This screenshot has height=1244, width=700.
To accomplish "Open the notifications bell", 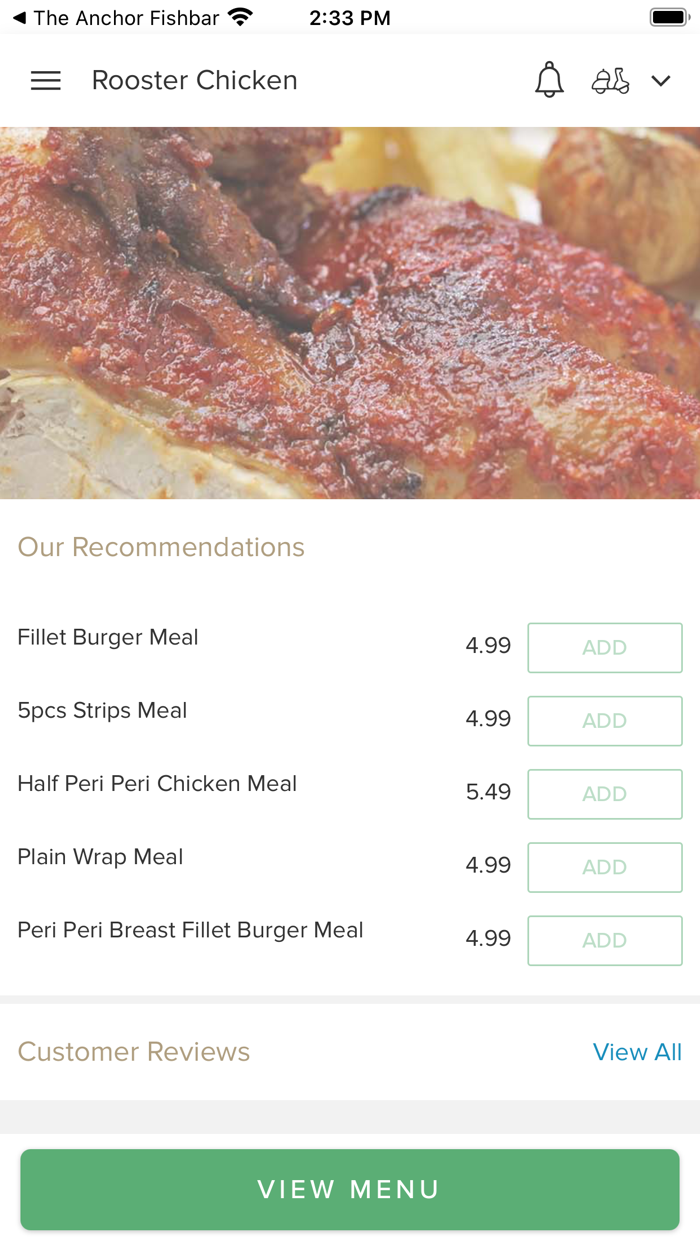I will coord(549,81).
